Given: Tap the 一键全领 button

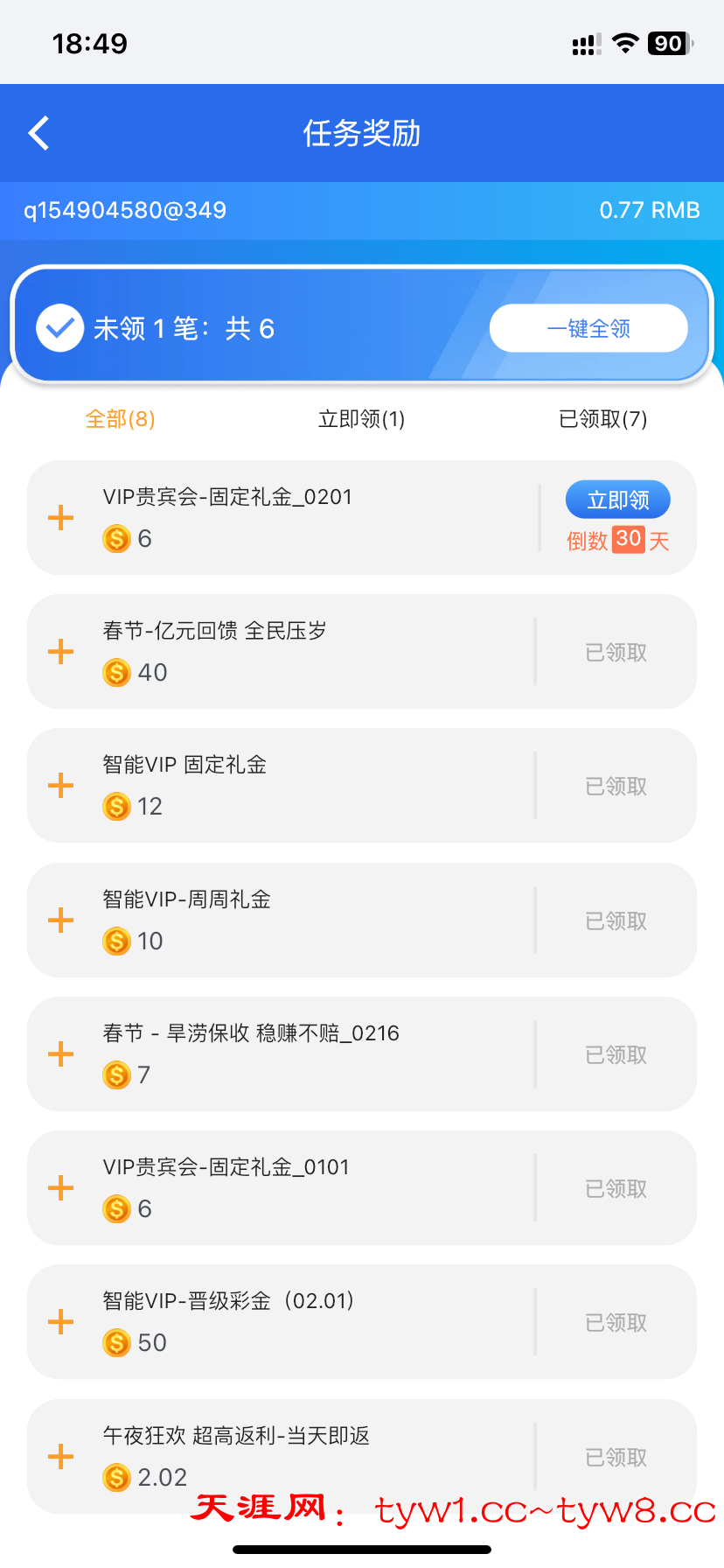Looking at the screenshot, I should 588,329.
